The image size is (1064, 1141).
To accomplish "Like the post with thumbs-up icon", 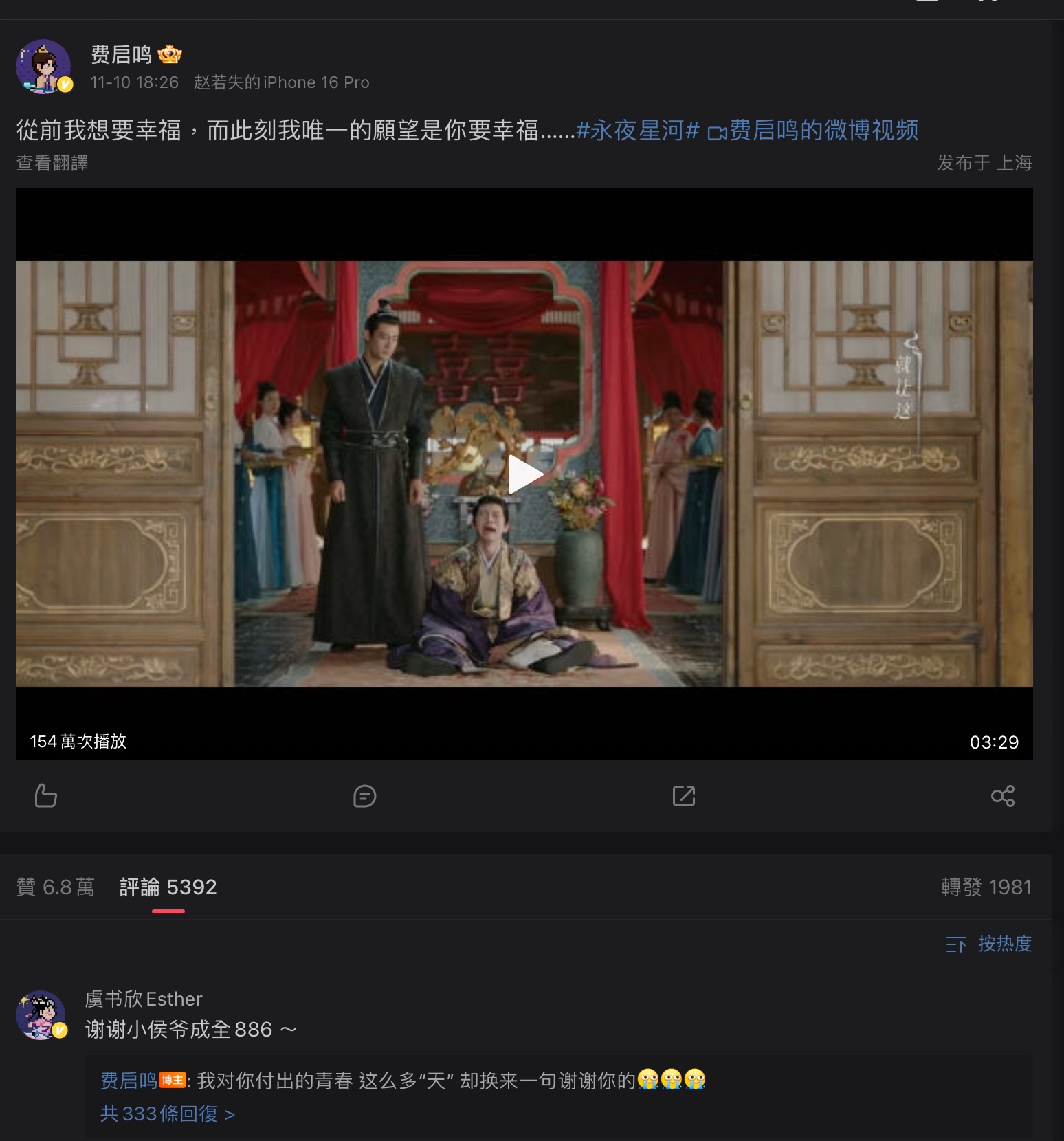I will [x=46, y=796].
